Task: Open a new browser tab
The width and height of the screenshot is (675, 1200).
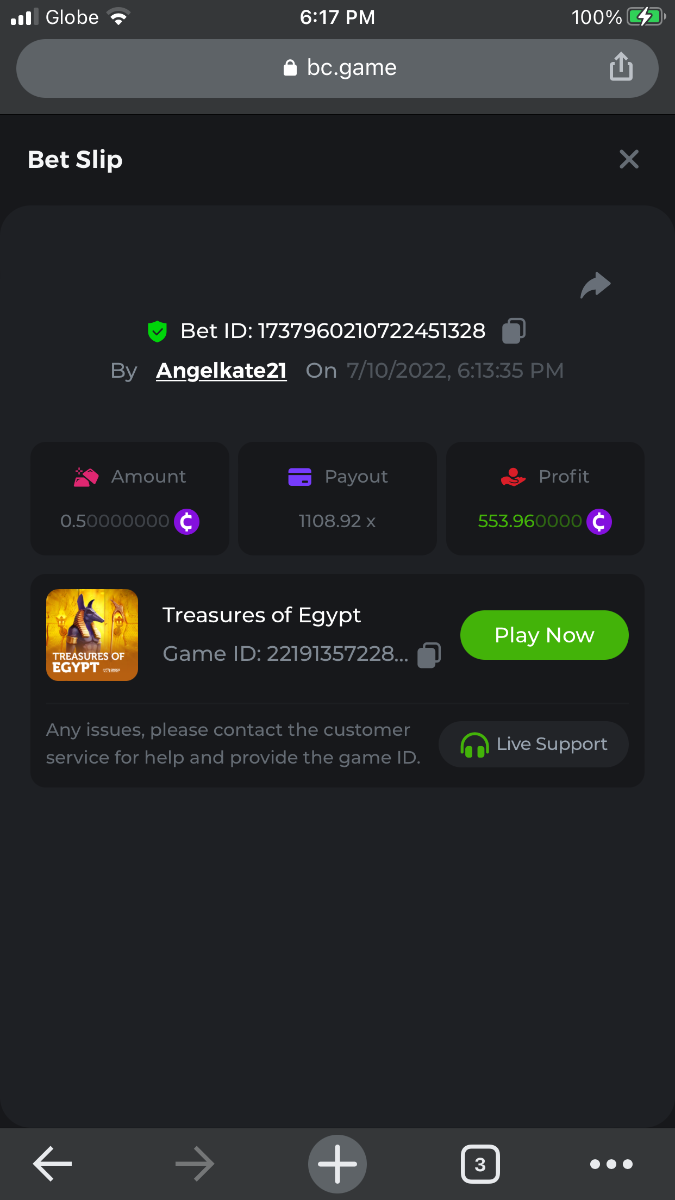Action: tap(337, 1164)
